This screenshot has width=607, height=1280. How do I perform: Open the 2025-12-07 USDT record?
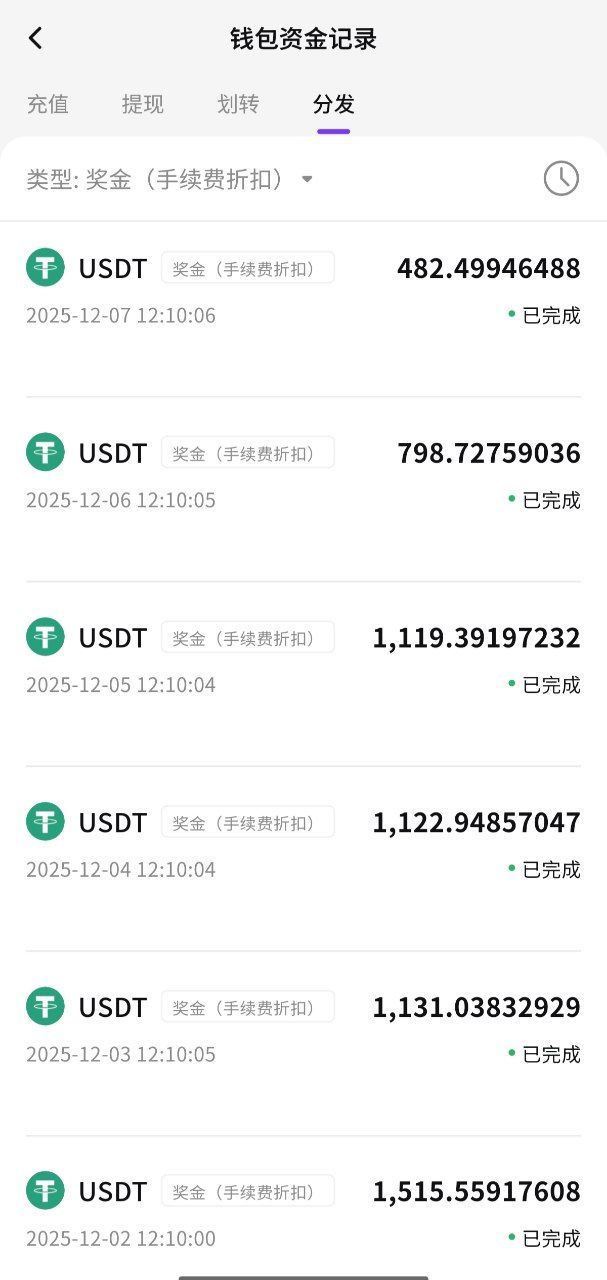303,290
